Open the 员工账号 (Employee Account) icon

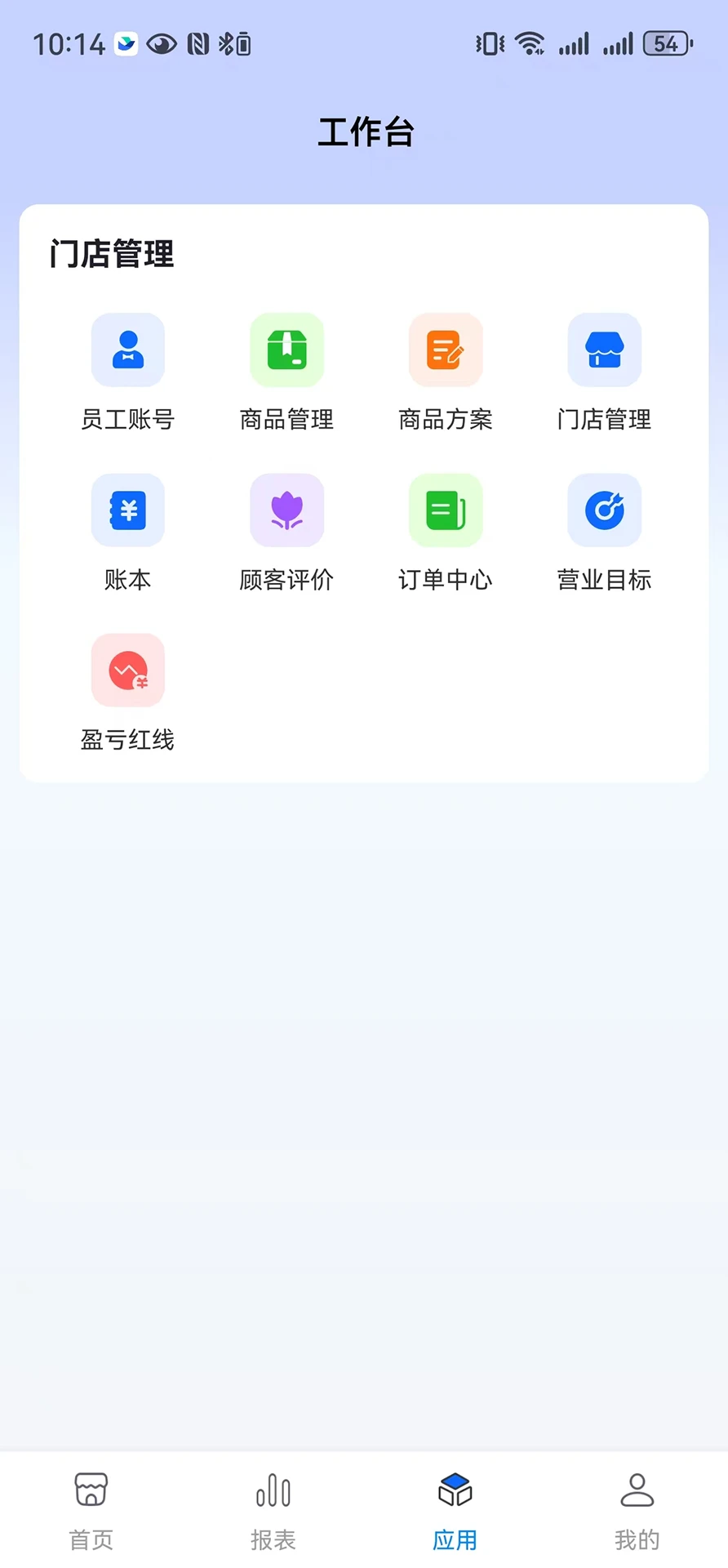pos(127,350)
